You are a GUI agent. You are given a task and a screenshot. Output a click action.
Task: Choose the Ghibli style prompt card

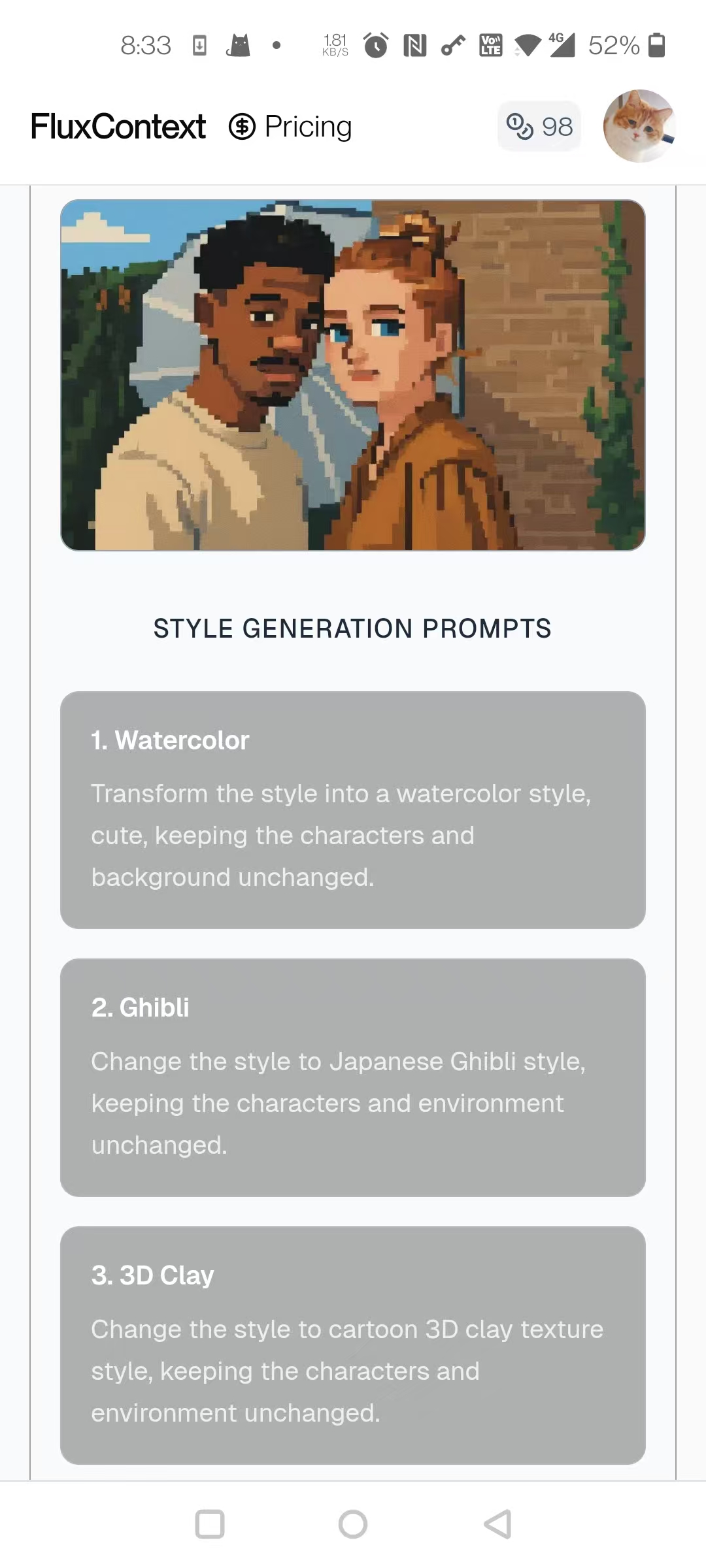[353, 1078]
